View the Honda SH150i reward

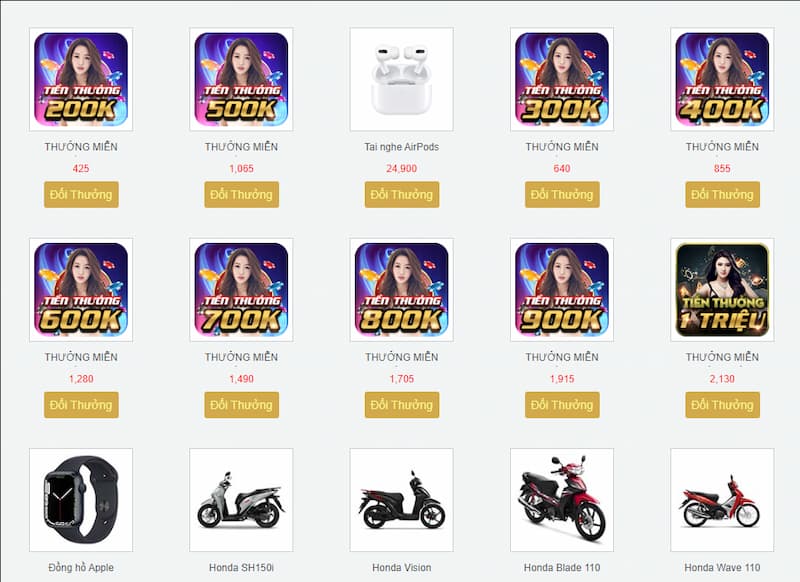241,500
